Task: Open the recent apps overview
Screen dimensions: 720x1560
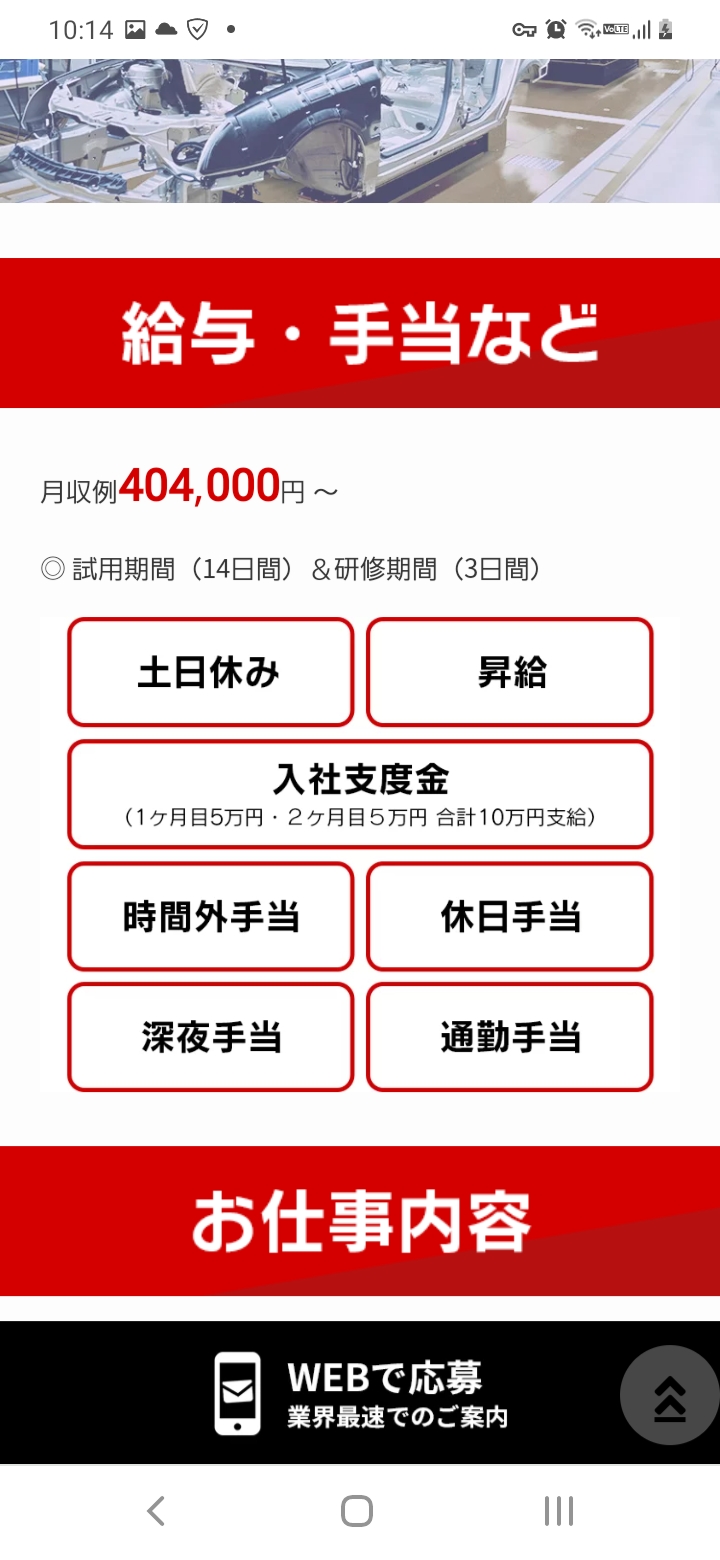Action: pos(558,1510)
